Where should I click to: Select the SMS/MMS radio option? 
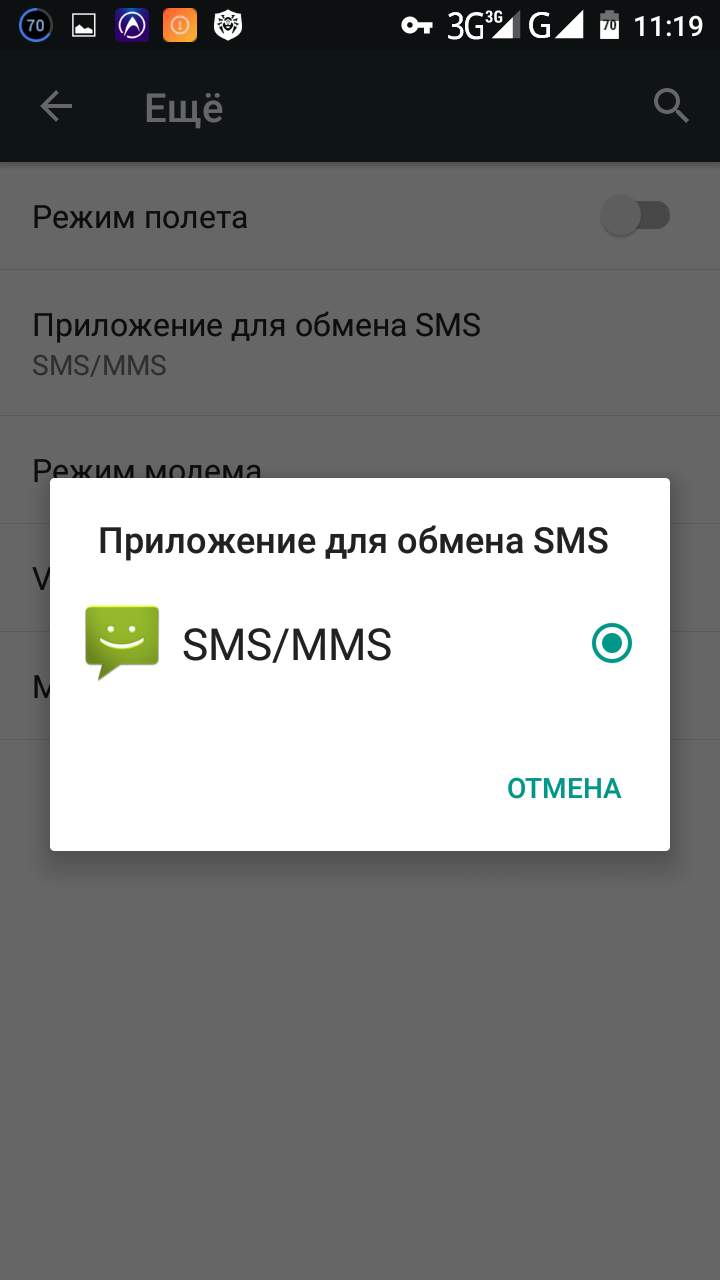point(611,644)
